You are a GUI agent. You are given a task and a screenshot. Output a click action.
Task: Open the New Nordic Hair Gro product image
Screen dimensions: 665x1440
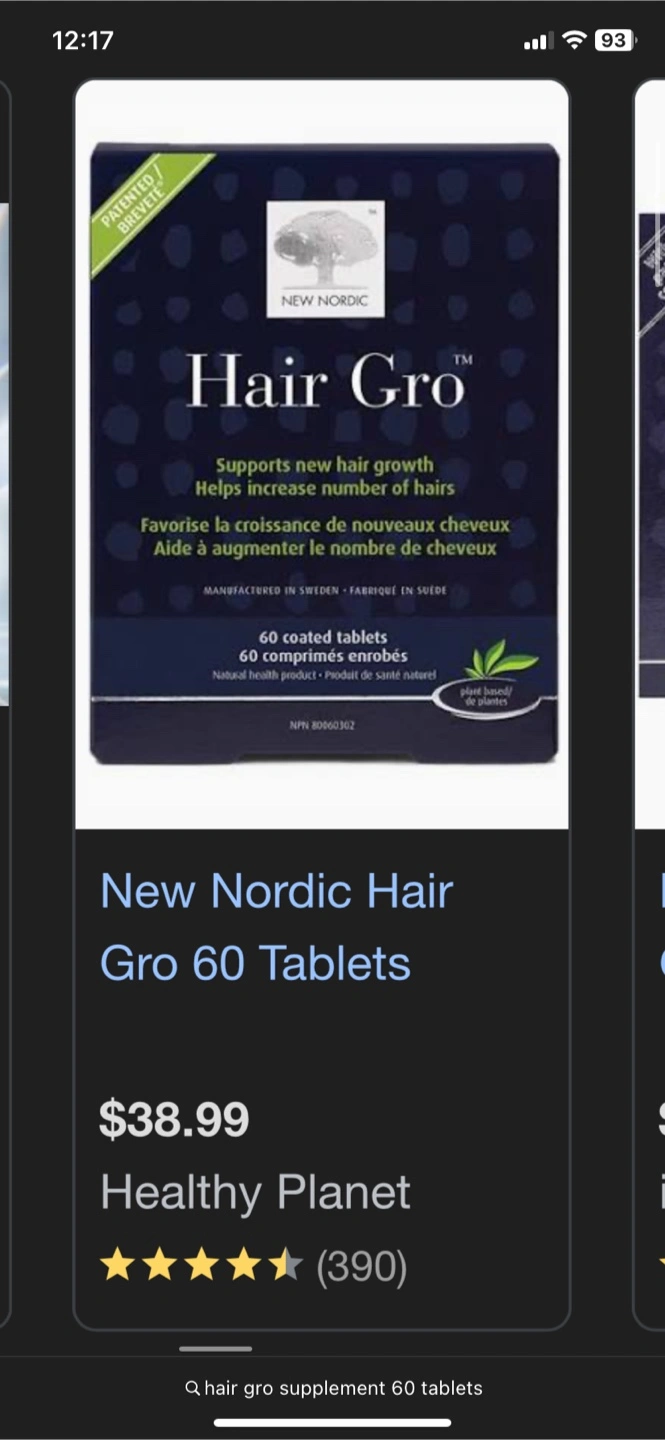click(322, 455)
